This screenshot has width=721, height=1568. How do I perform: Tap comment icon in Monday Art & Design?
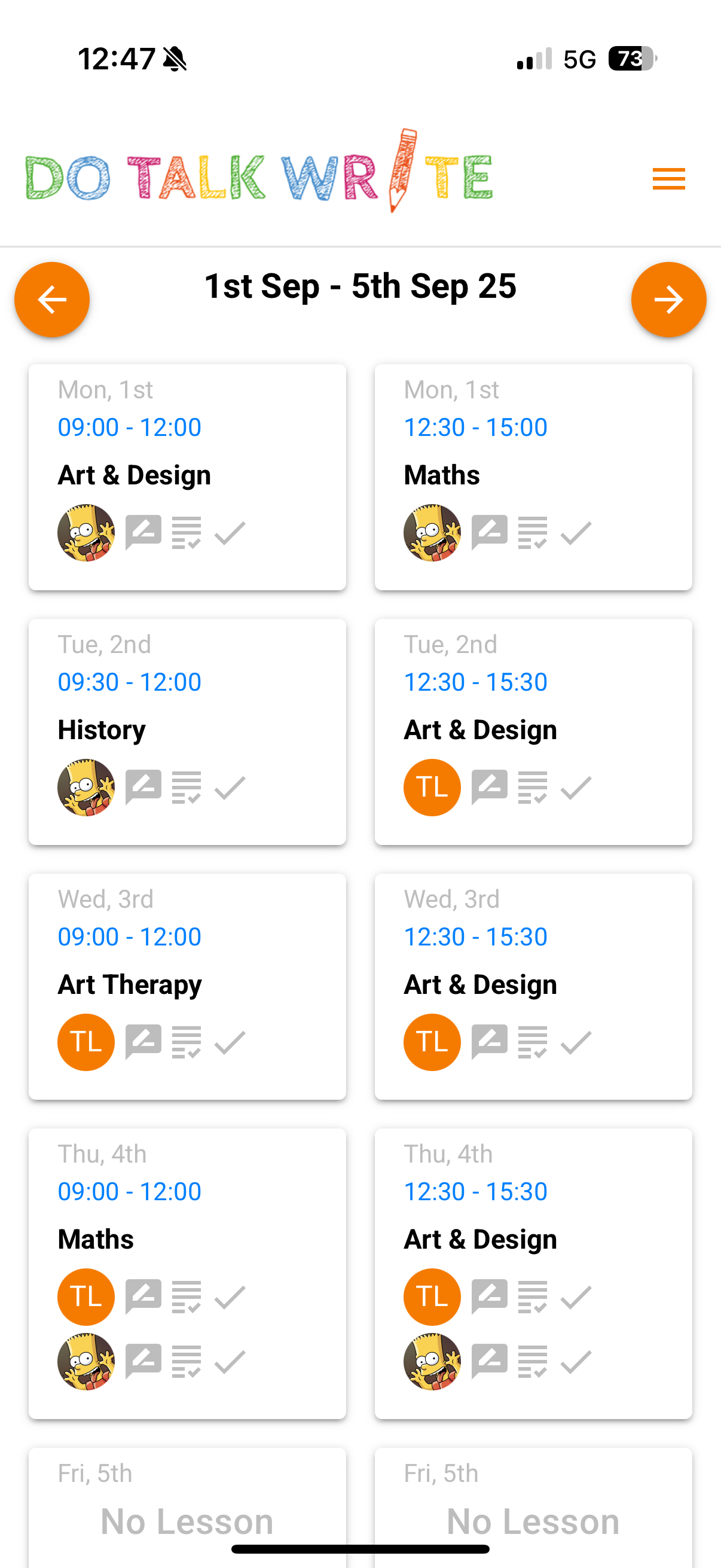click(143, 533)
